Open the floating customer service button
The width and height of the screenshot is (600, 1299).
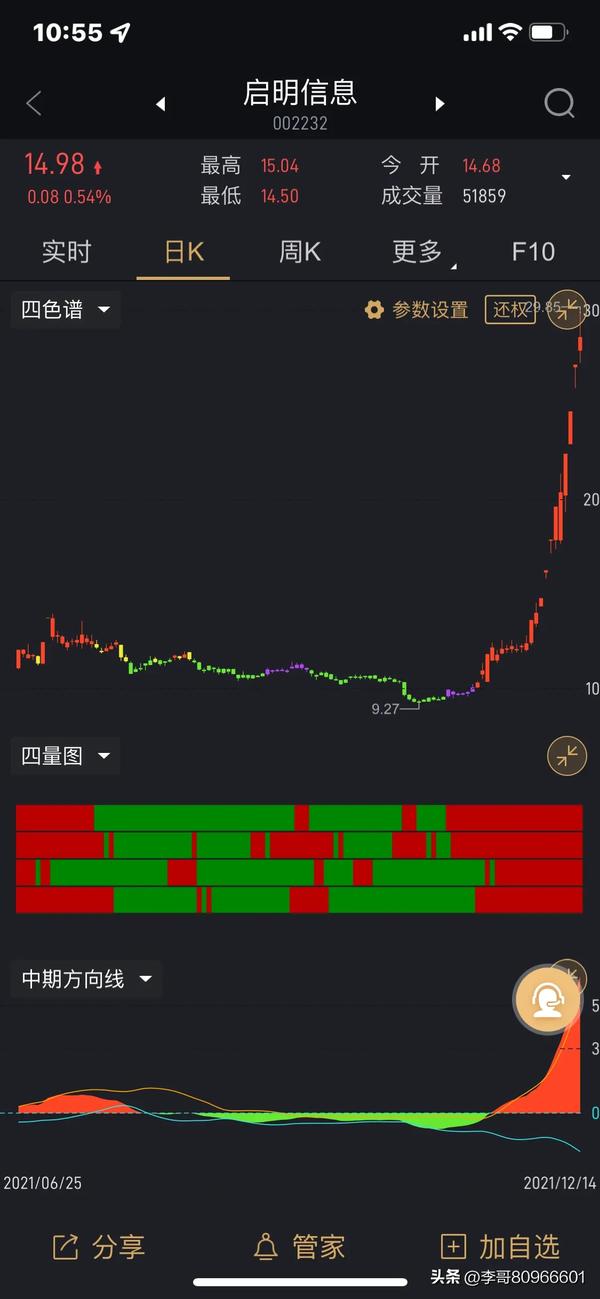point(547,999)
